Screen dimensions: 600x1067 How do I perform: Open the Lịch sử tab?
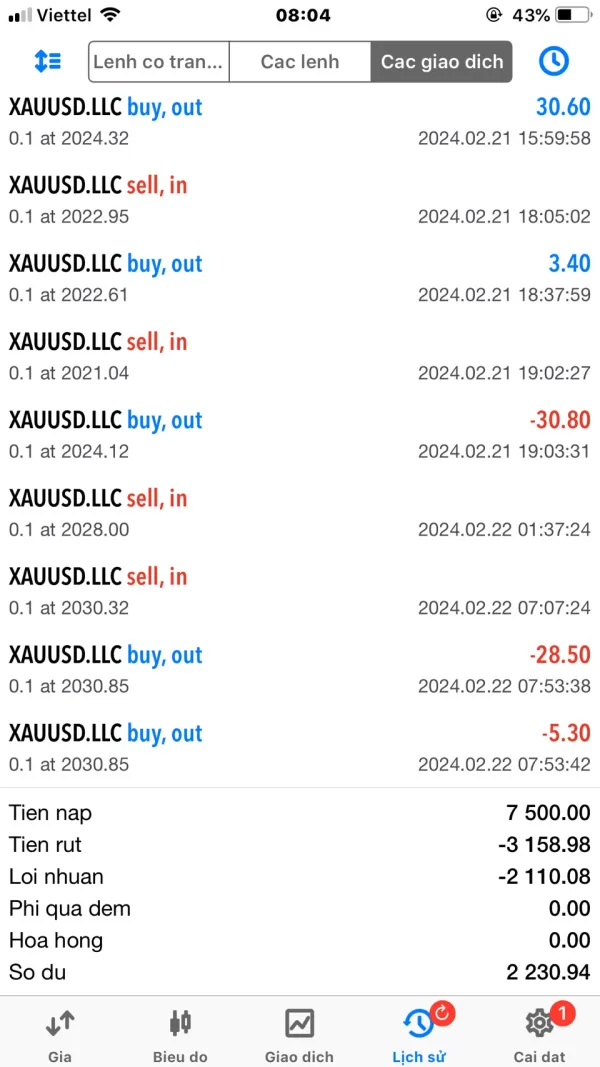pos(419,1033)
